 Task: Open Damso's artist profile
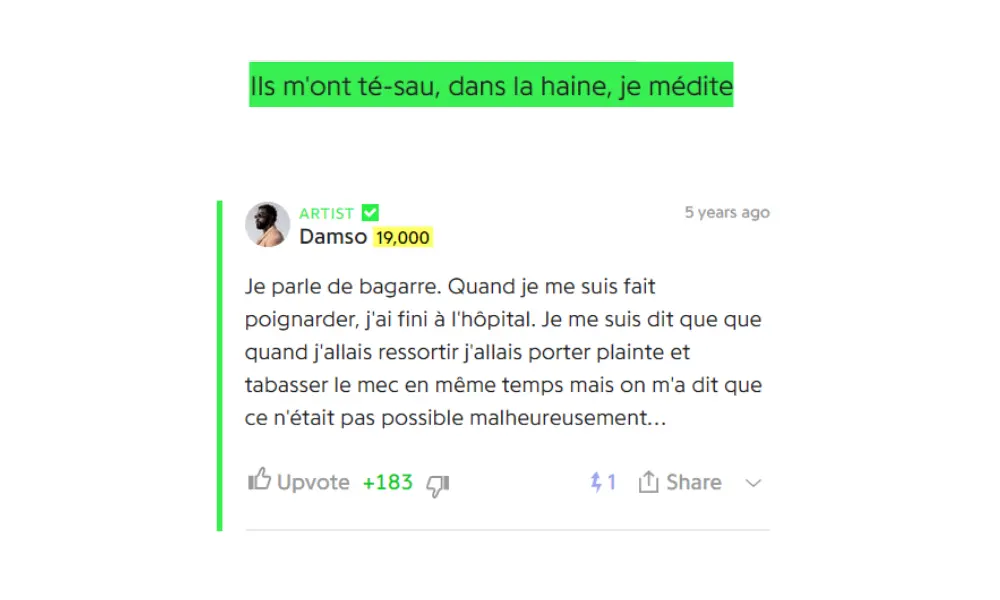click(332, 238)
